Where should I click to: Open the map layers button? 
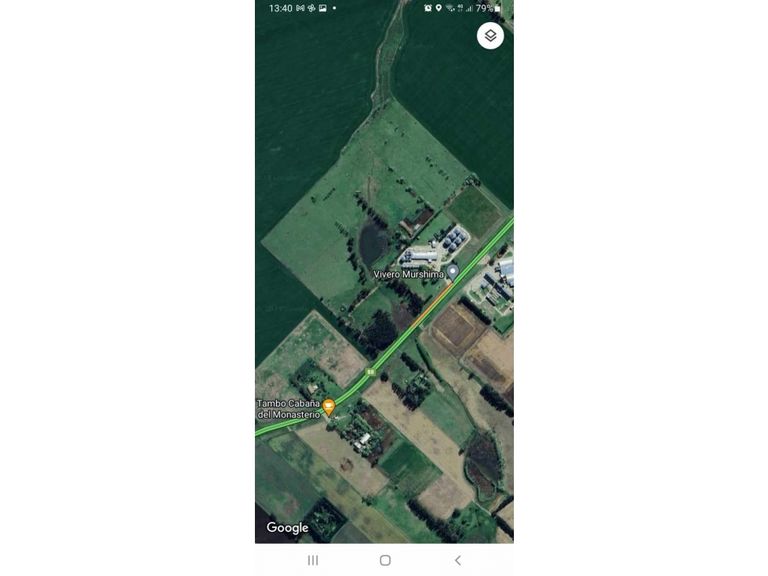pos(490,36)
